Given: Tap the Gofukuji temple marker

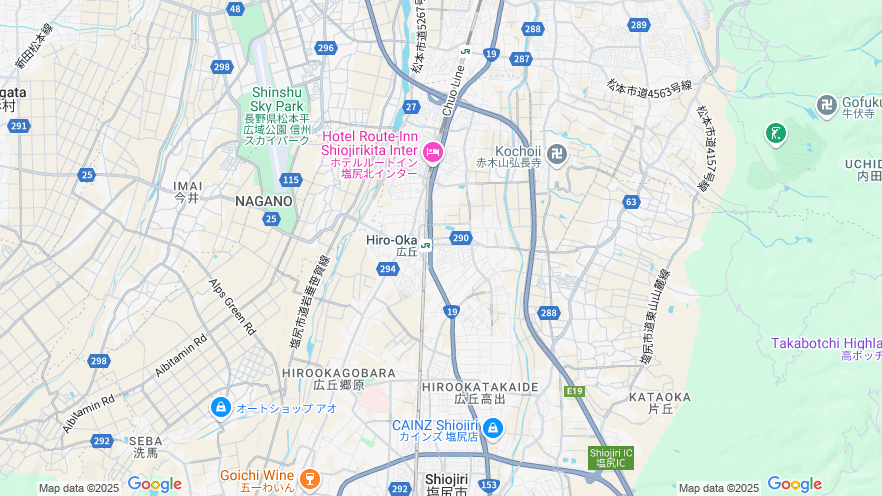Looking at the screenshot, I should point(826,104).
